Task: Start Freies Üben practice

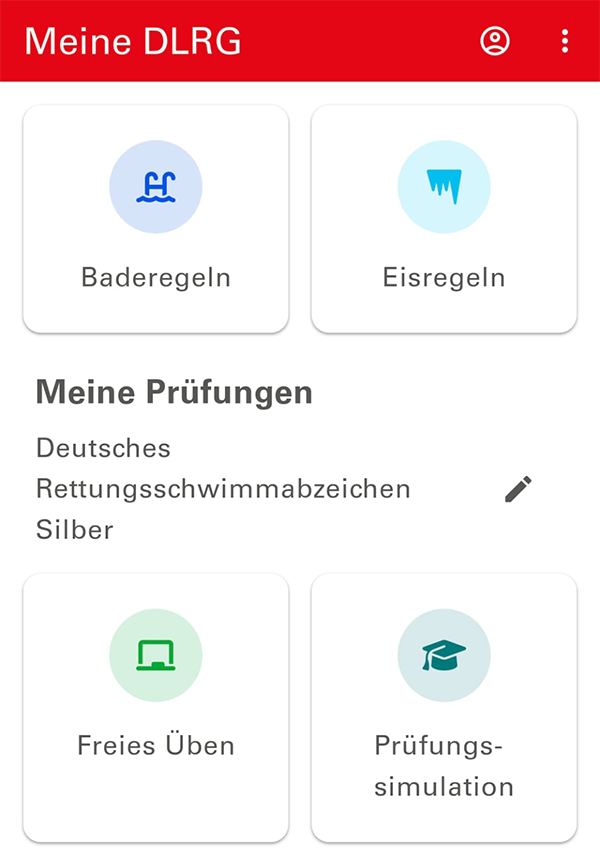Action: (156, 706)
